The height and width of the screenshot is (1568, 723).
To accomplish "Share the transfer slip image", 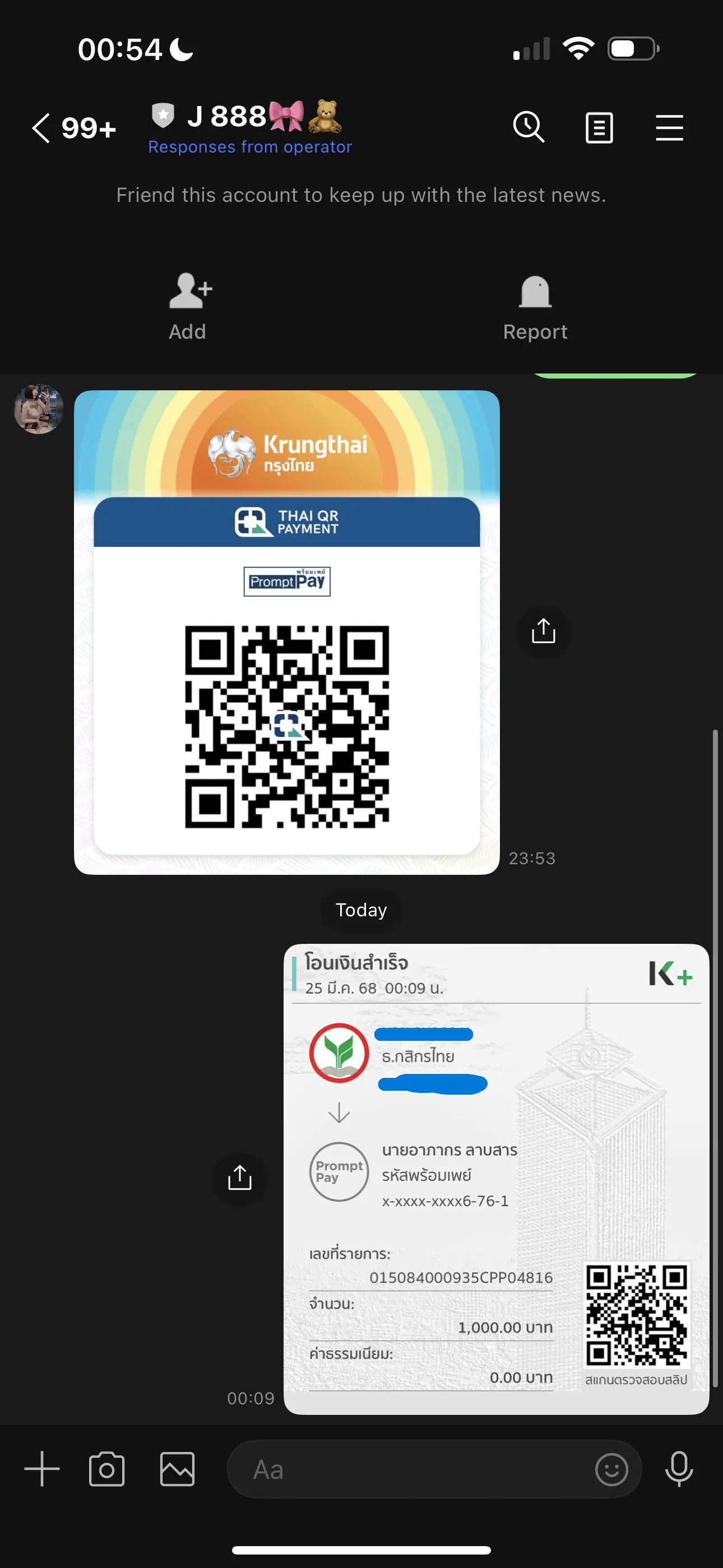I will pos(240,1177).
